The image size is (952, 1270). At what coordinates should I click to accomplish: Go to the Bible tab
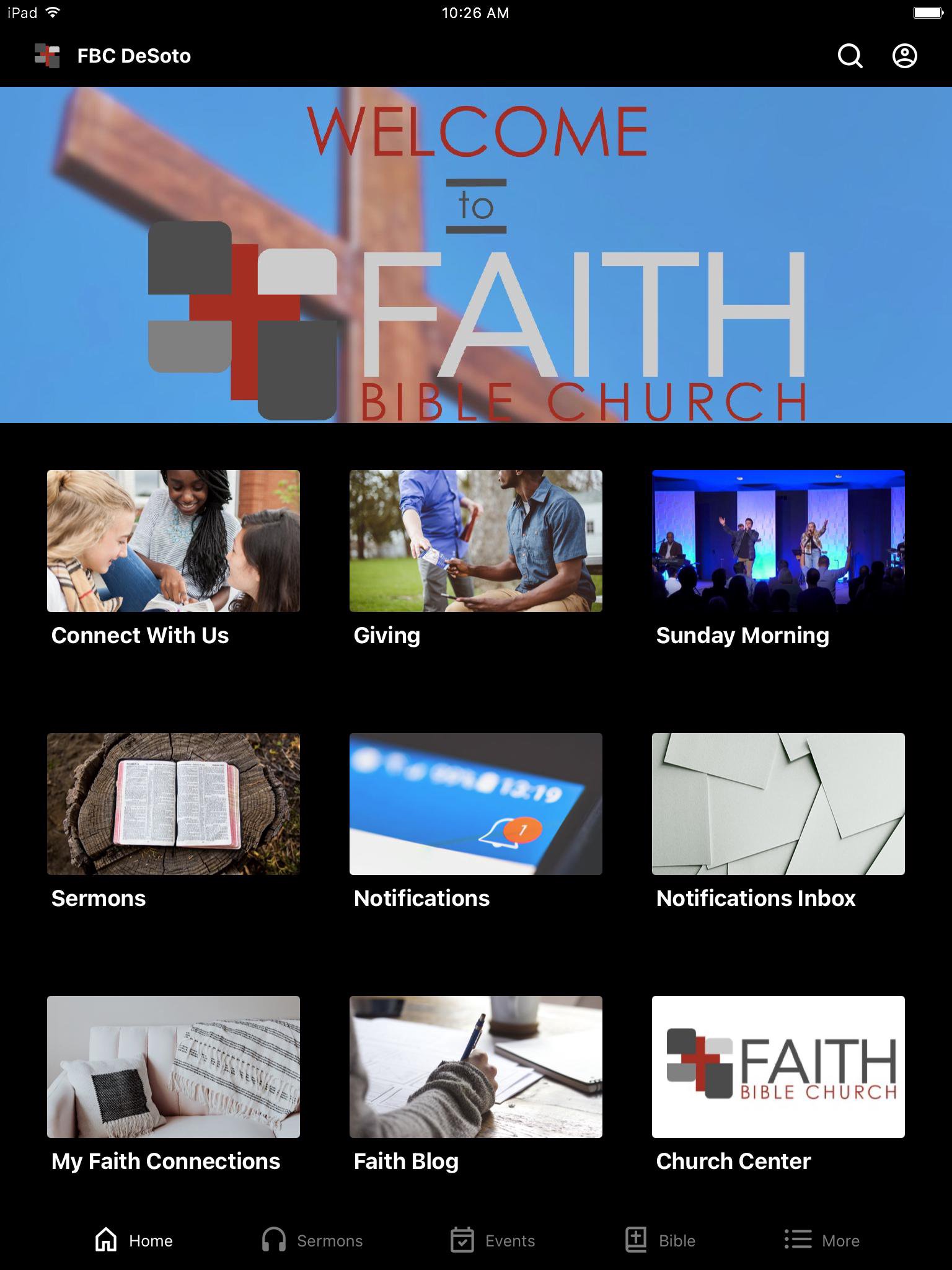660,1240
